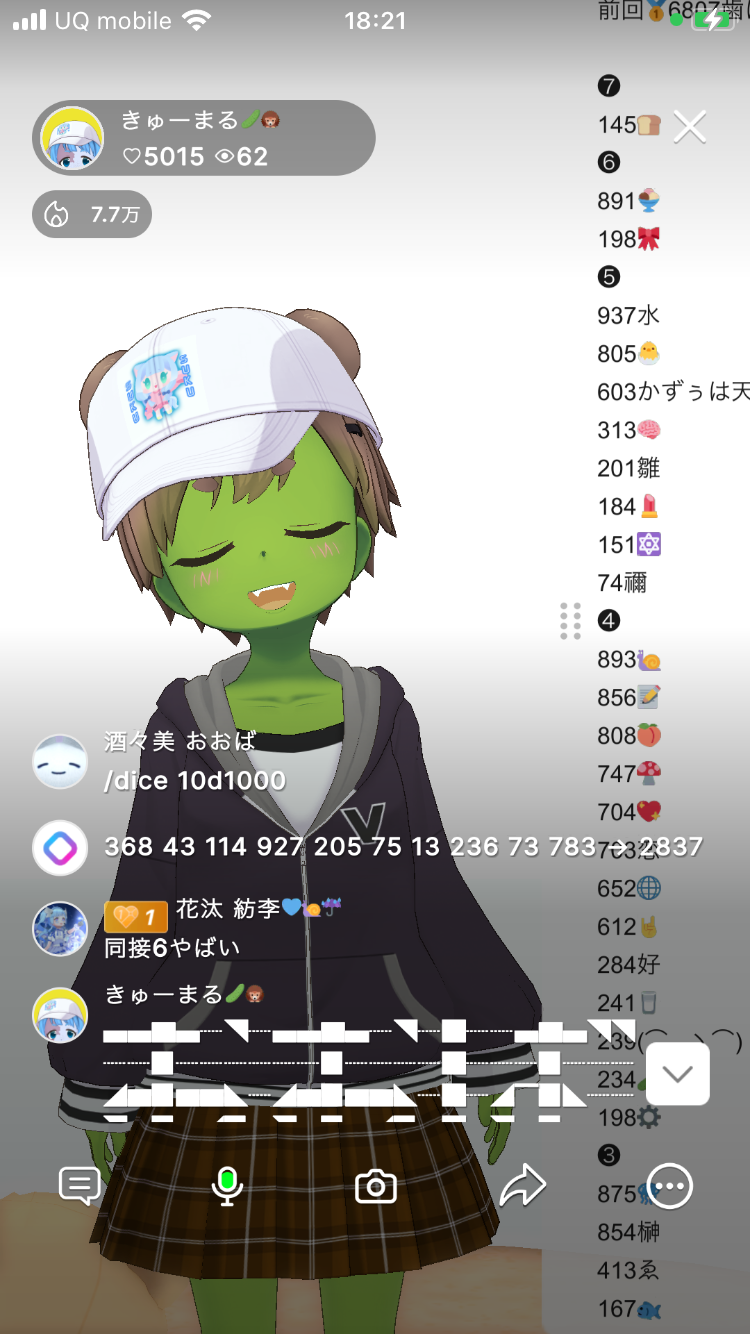Open 花汰 紡李's commenter avatar
Image resolution: width=750 pixels, height=1334 pixels.
coord(60,928)
